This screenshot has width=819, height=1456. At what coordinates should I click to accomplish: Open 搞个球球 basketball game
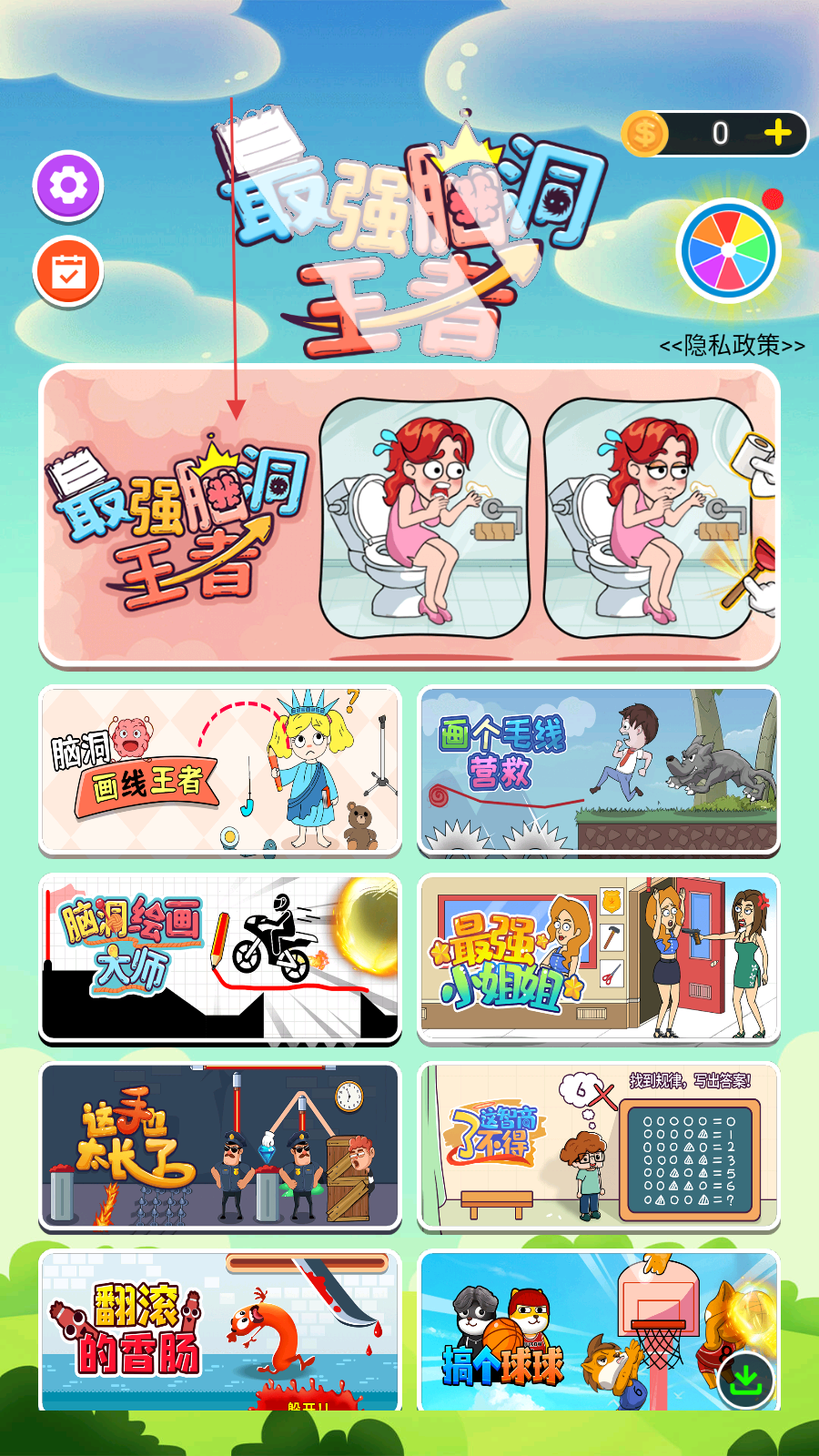[x=564, y=1330]
